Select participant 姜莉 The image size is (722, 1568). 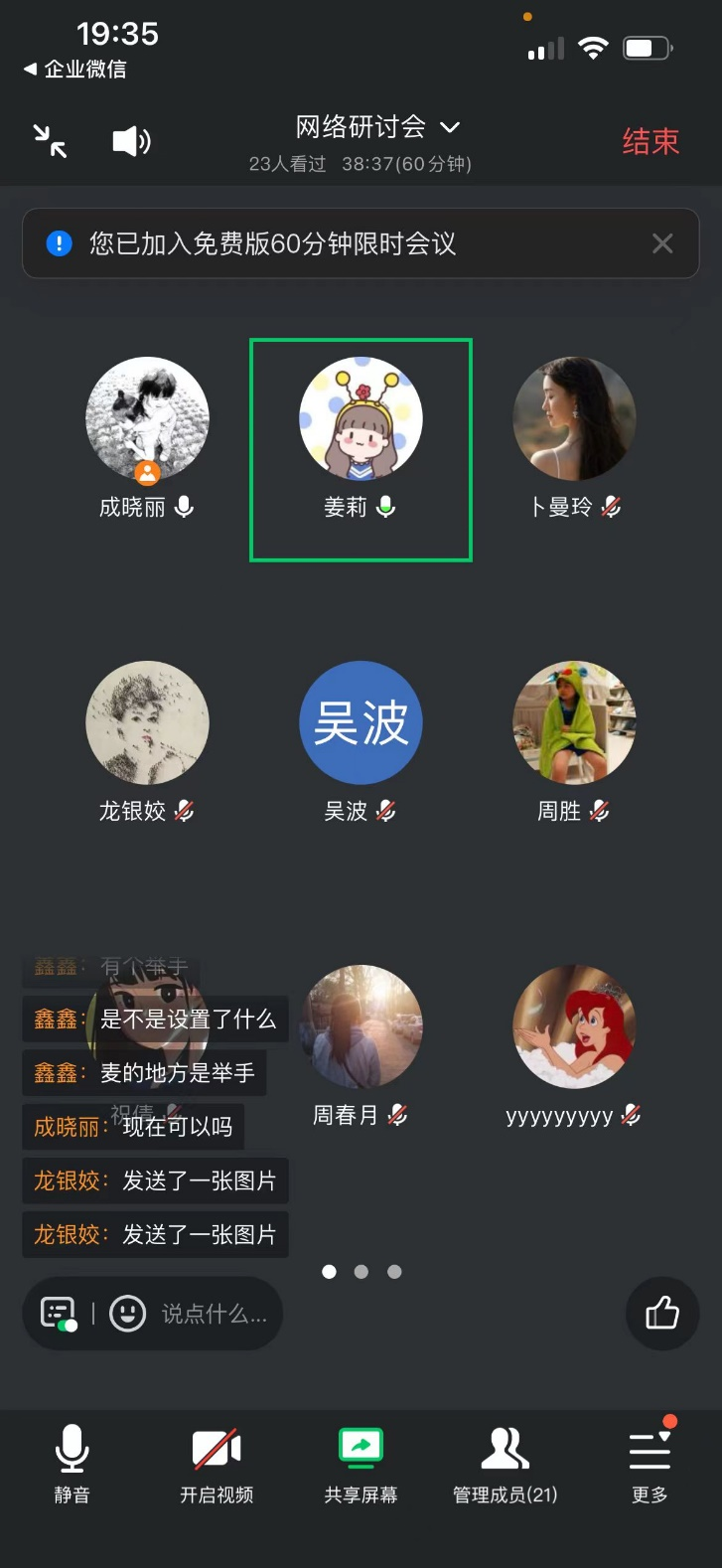[361, 419]
